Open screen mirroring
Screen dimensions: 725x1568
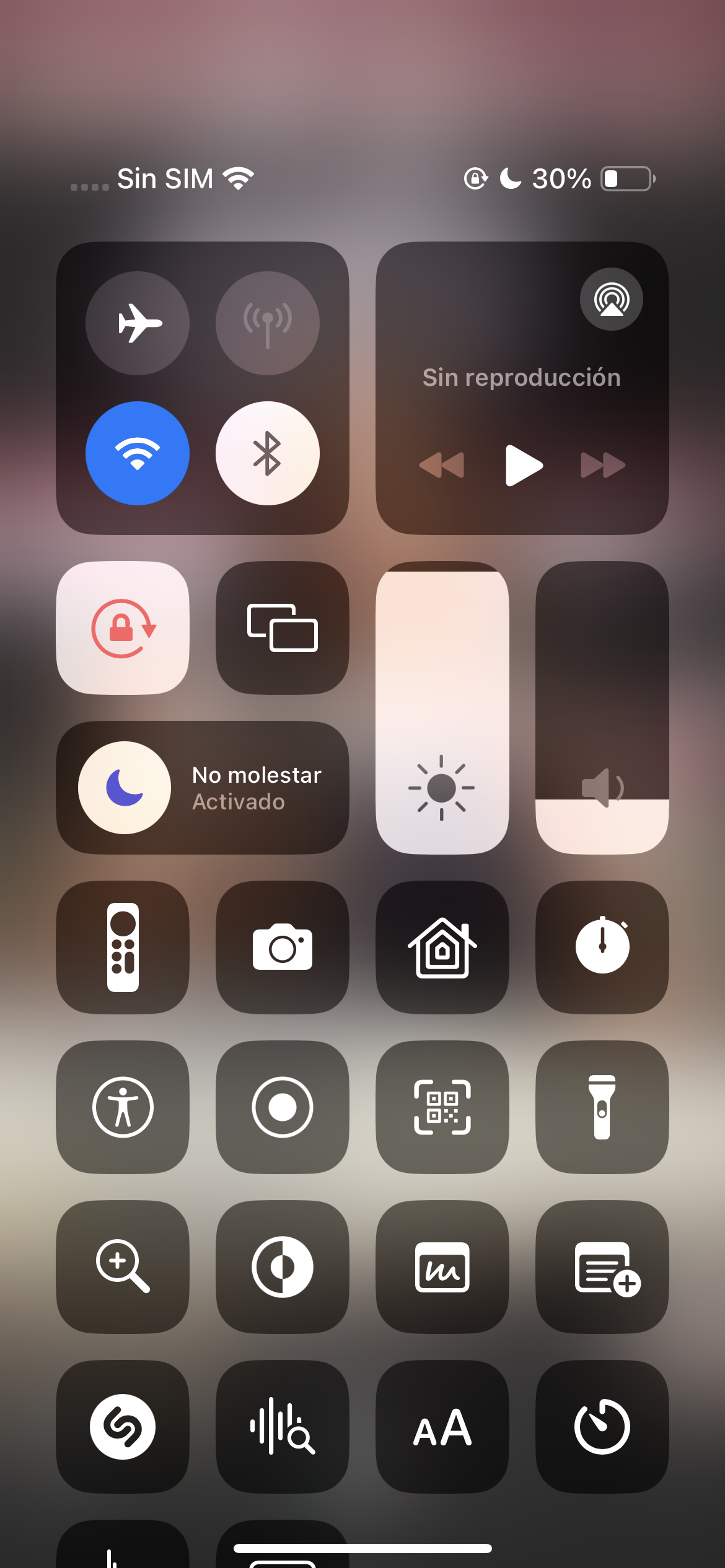click(x=283, y=628)
